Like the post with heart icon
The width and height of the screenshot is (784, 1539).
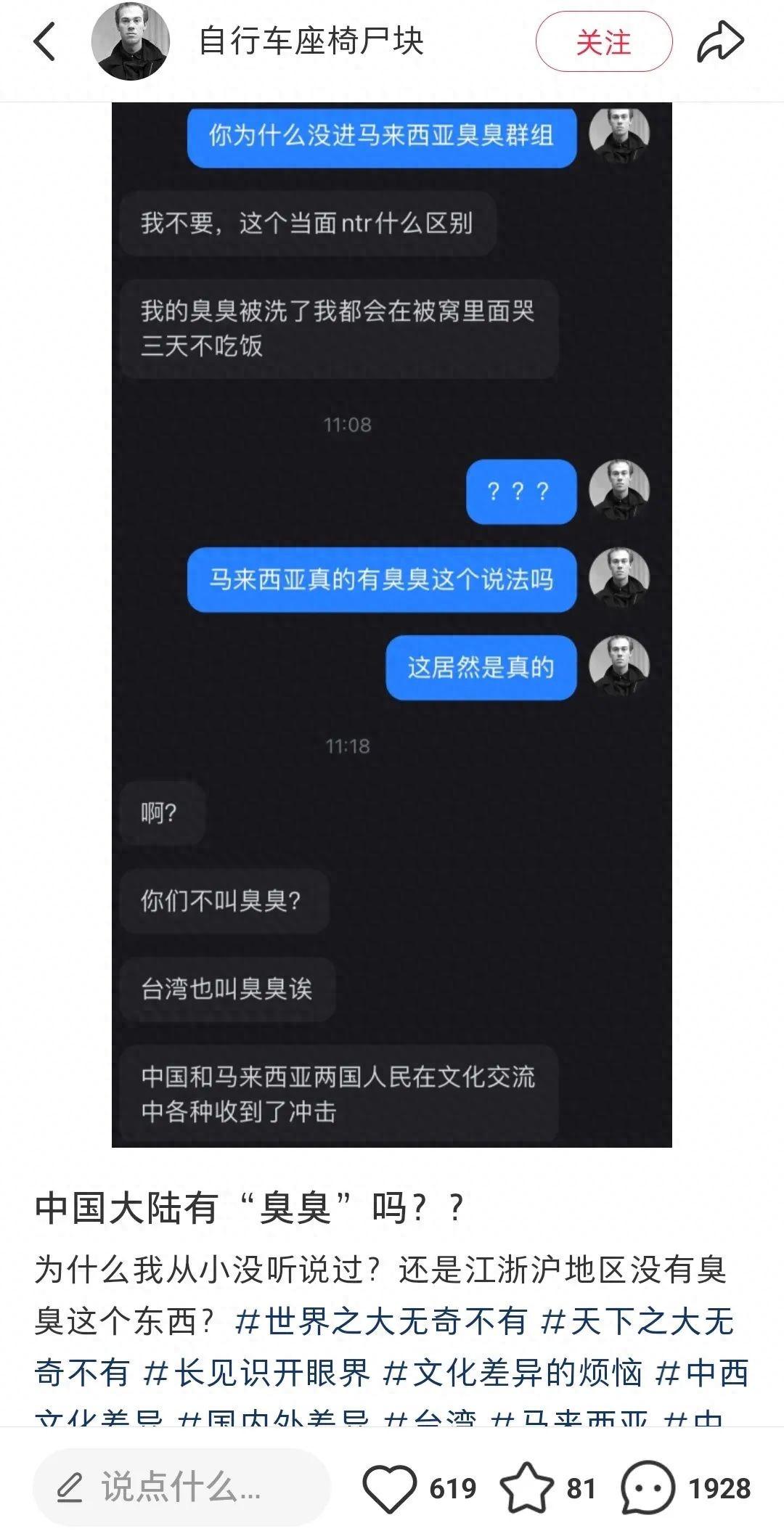coord(390,1488)
